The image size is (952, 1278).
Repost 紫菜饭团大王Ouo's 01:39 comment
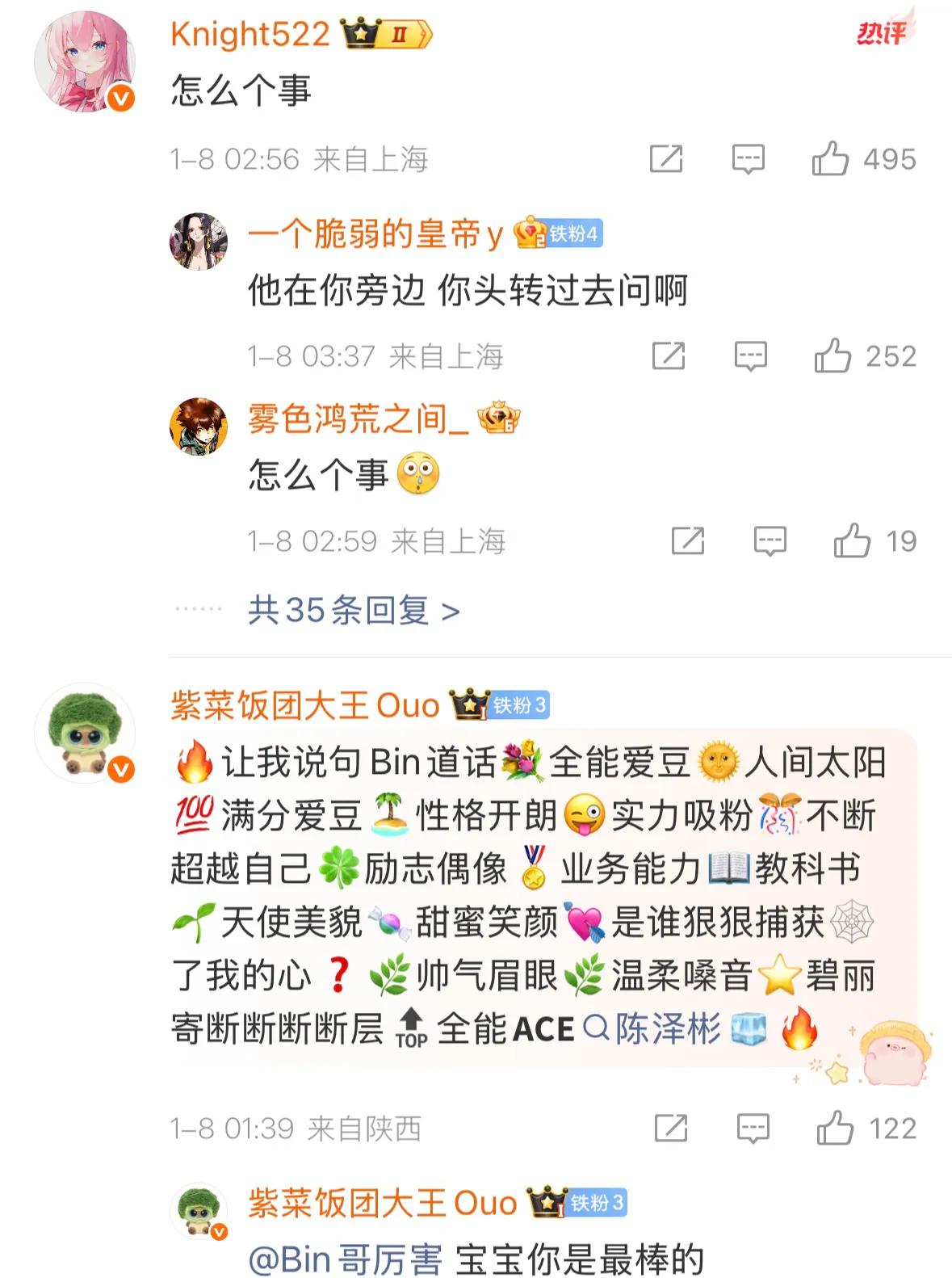tap(671, 1128)
